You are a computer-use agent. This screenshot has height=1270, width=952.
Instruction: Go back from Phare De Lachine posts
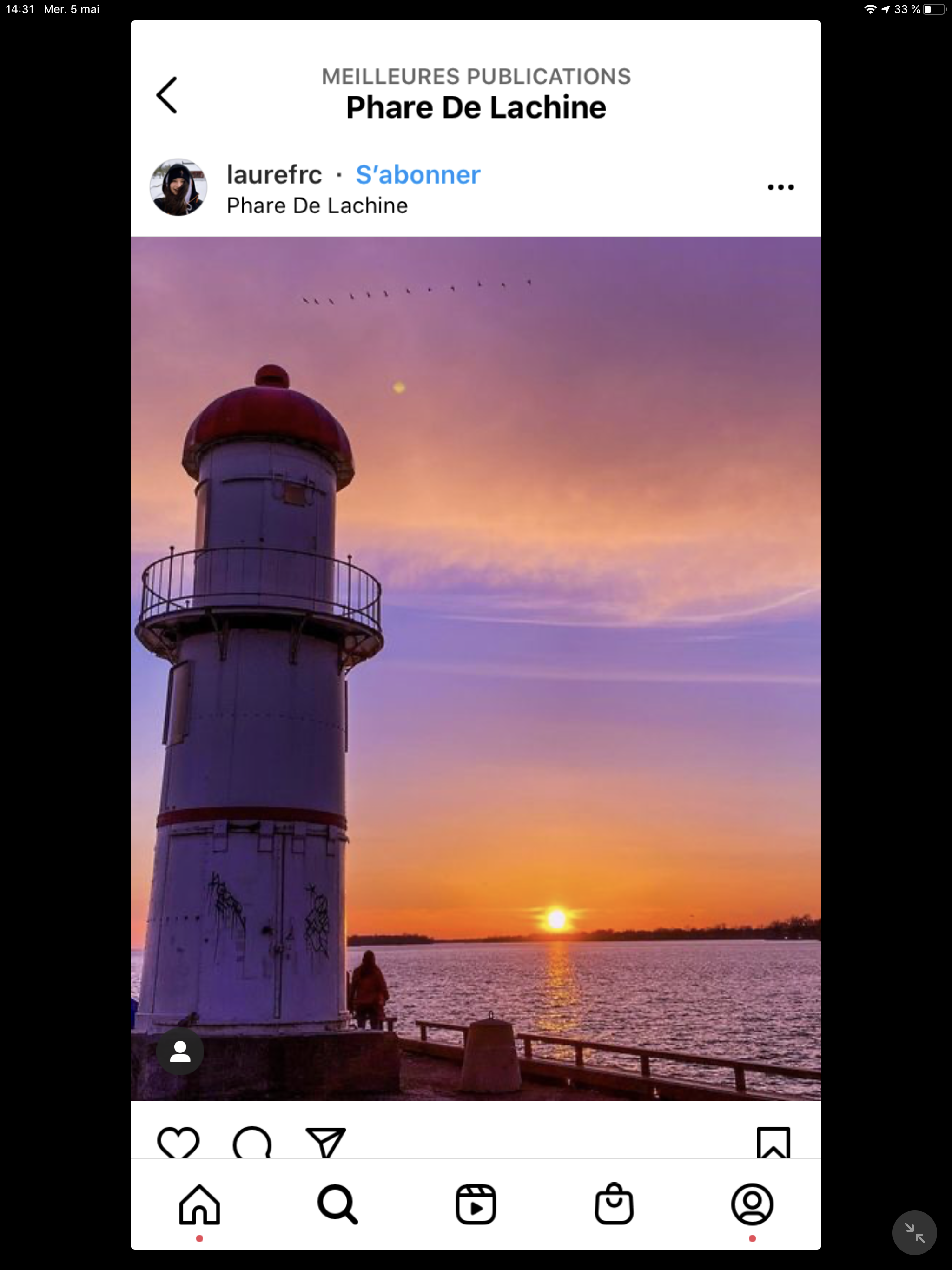[x=167, y=95]
